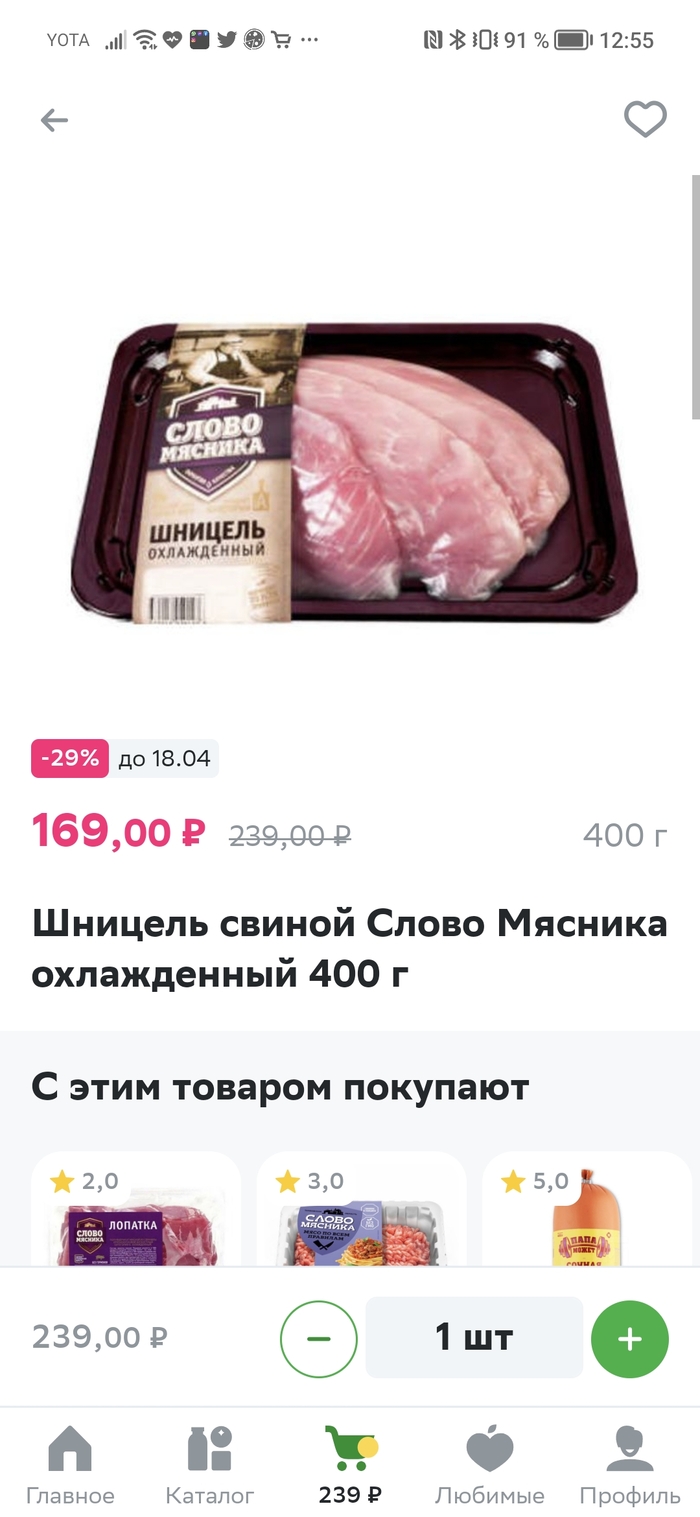Decrease quantity with the minus button
This screenshot has height=1517, width=700.
(318, 1338)
